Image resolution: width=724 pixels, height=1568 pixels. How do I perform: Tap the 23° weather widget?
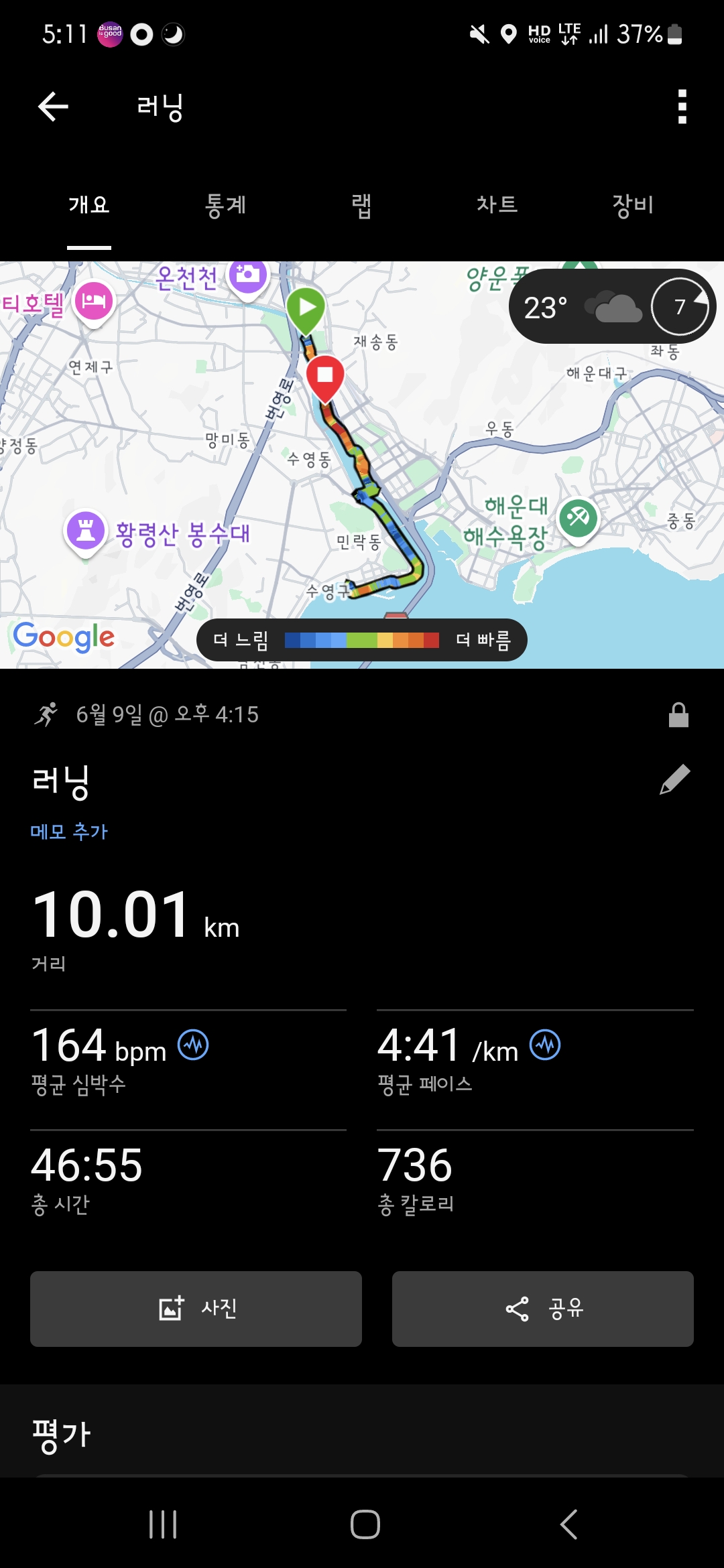(x=612, y=306)
